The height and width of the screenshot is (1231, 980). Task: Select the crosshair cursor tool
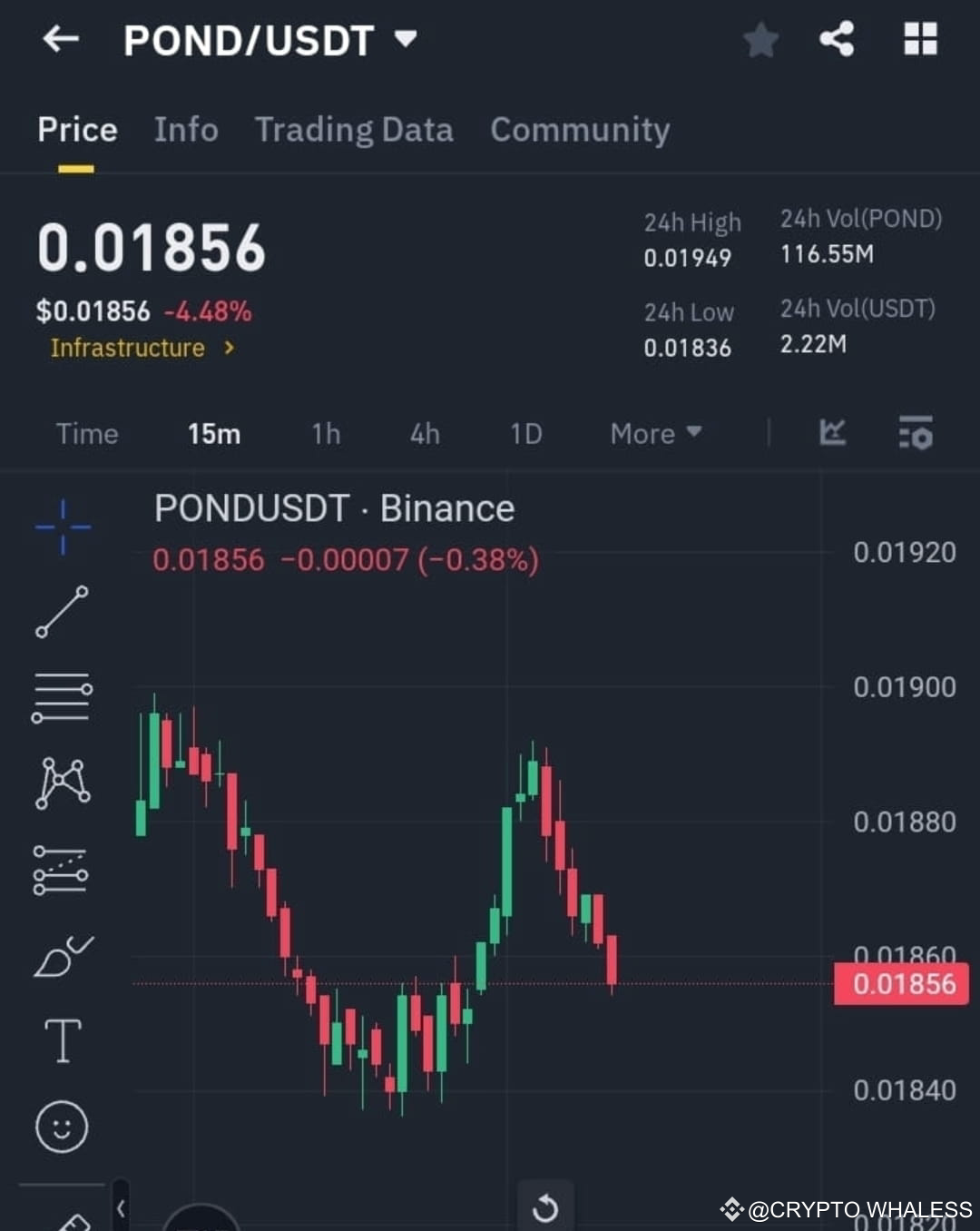click(62, 525)
